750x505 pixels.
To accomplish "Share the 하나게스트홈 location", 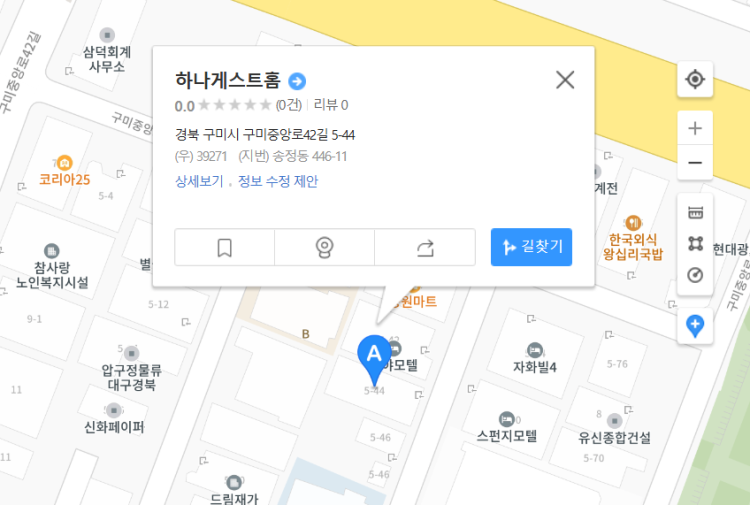I will tap(424, 247).
